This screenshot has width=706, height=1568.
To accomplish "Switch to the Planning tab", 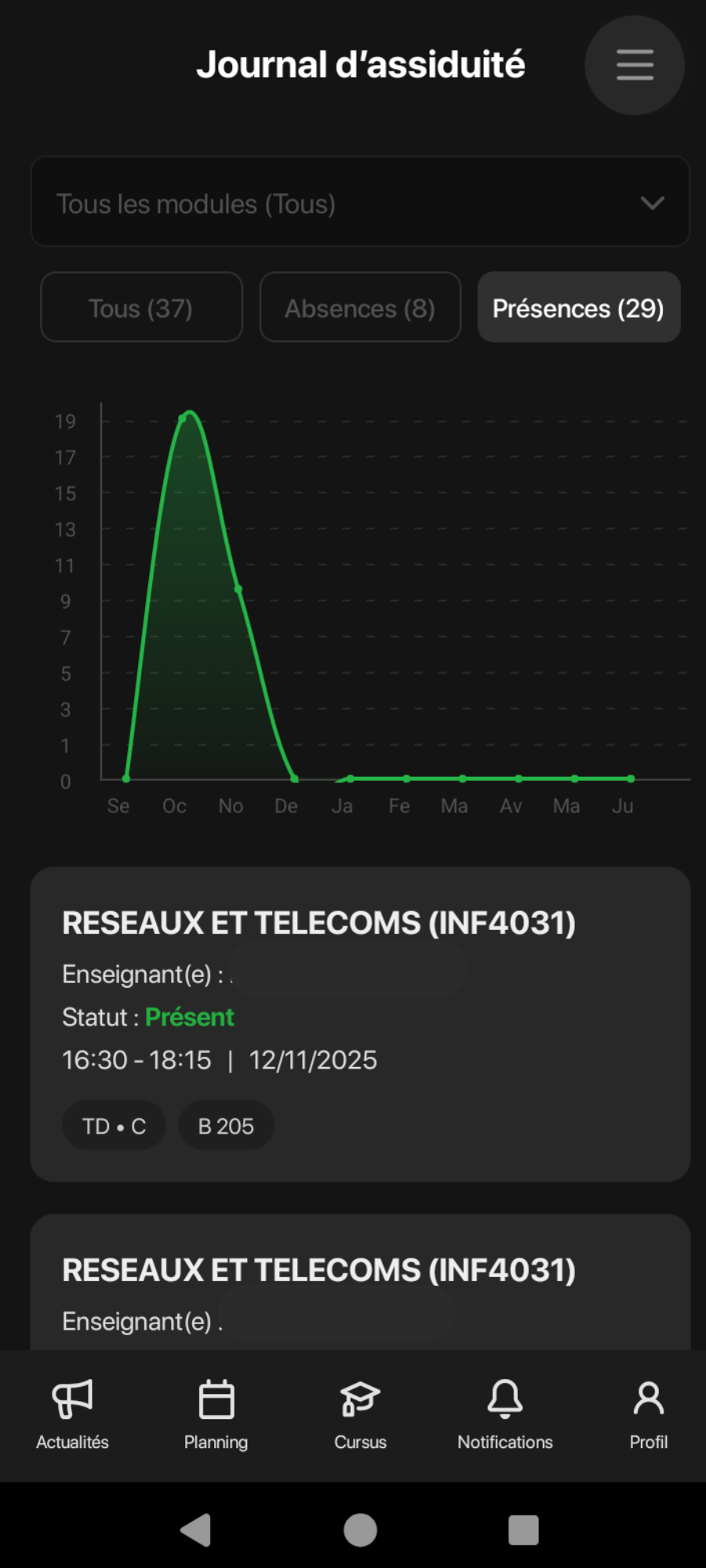I will pos(216,1414).
